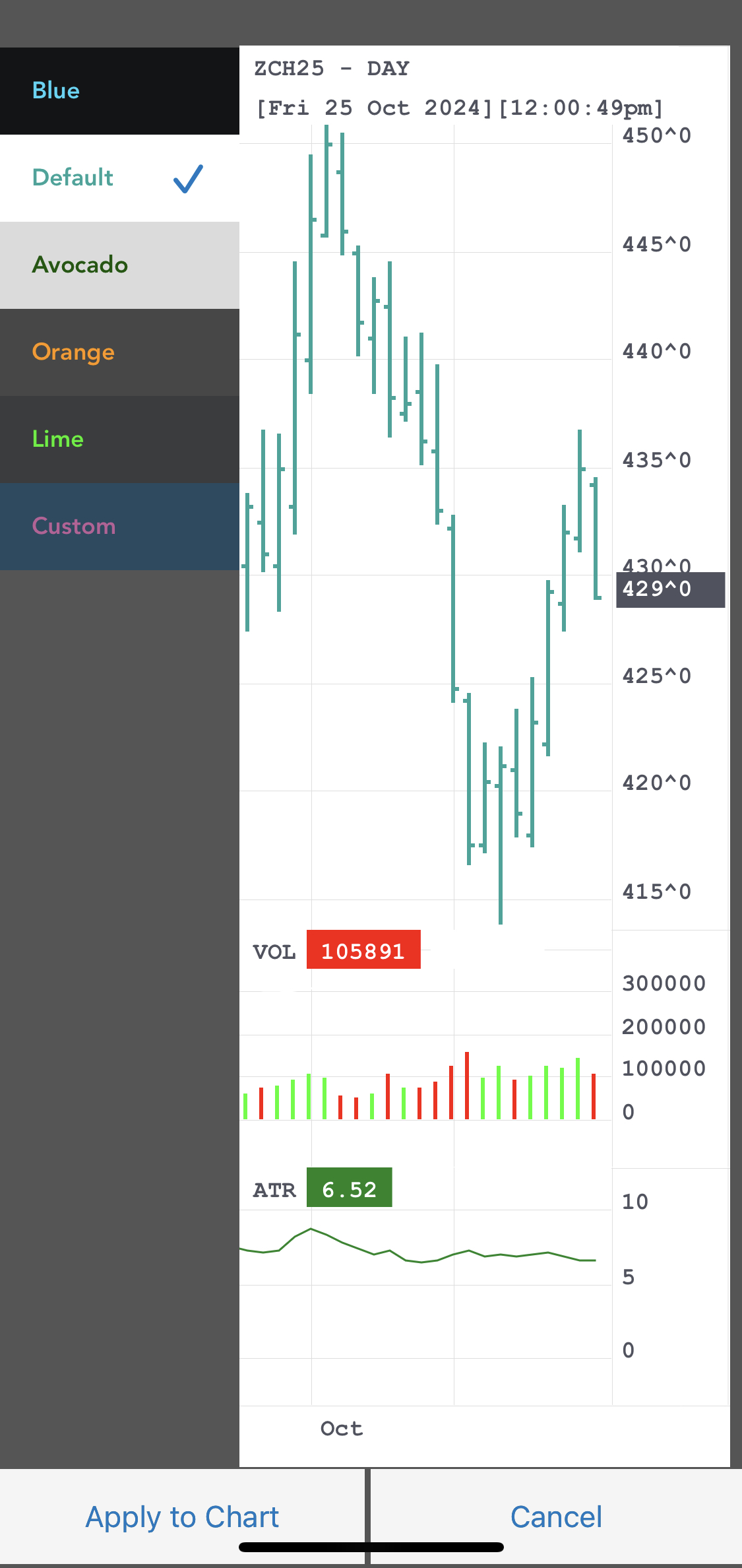
Task: Tap Apply to Chart
Action: pyautogui.click(x=183, y=1517)
